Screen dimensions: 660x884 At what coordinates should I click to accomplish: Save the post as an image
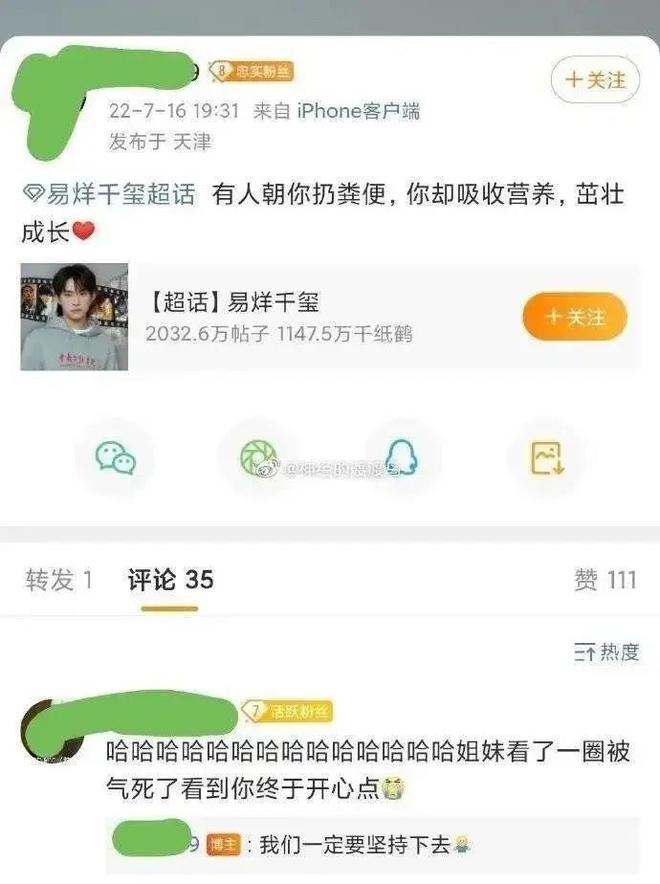pos(546,458)
